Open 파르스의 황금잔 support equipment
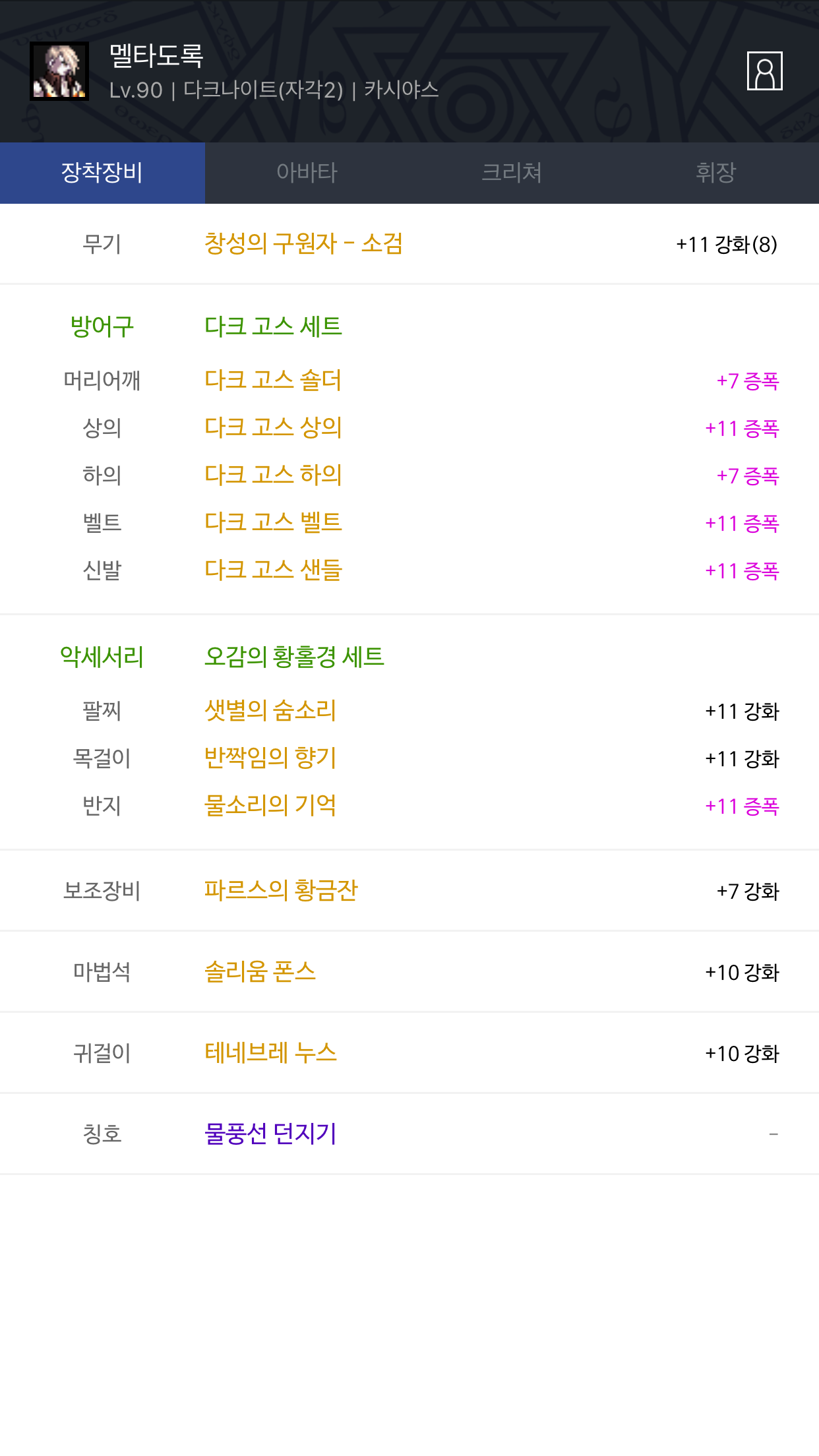 click(281, 891)
